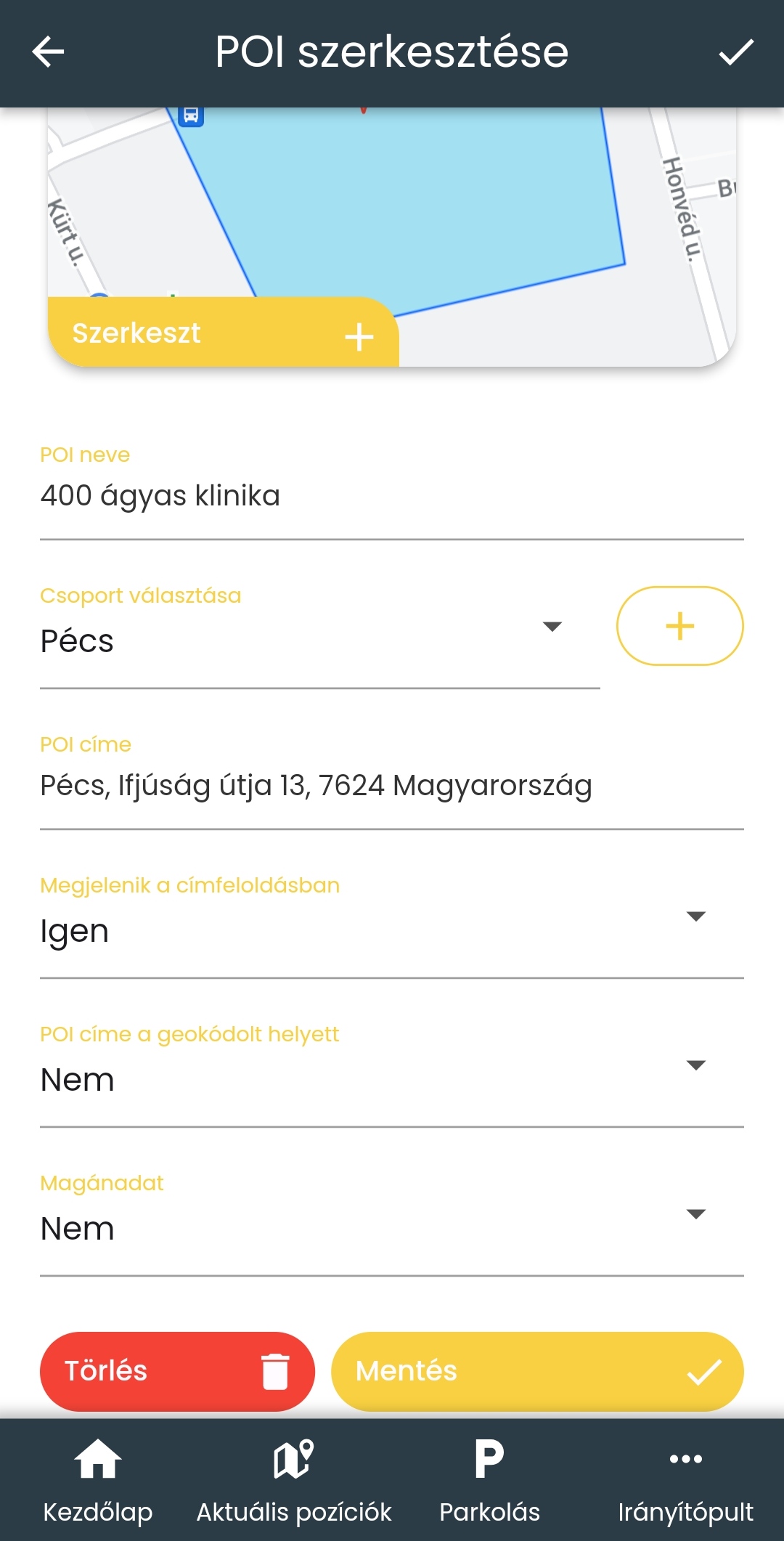This screenshot has height=1541, width=784.
Task: Go to the Parkolás tab
Action: (490, 1480)
